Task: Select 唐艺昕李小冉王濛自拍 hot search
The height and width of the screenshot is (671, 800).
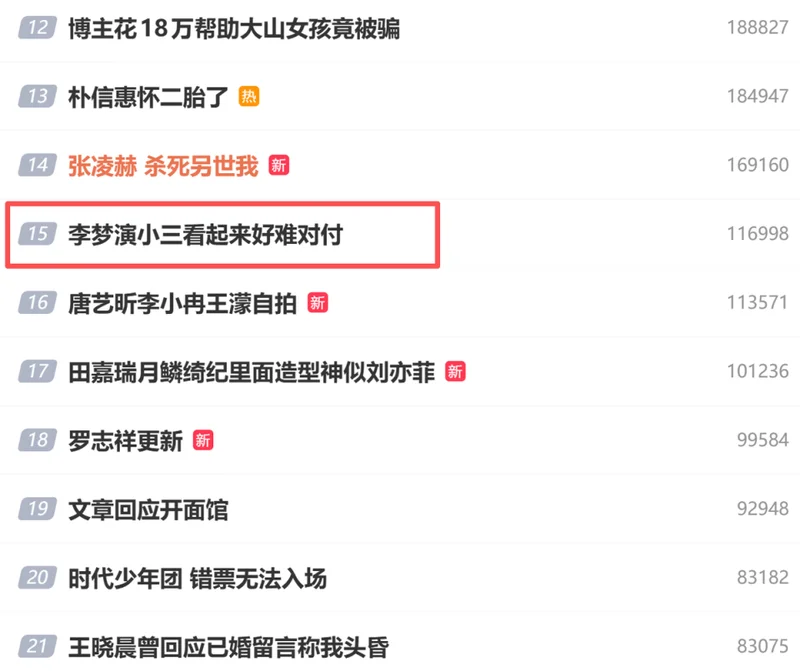Action: (182, 304)
